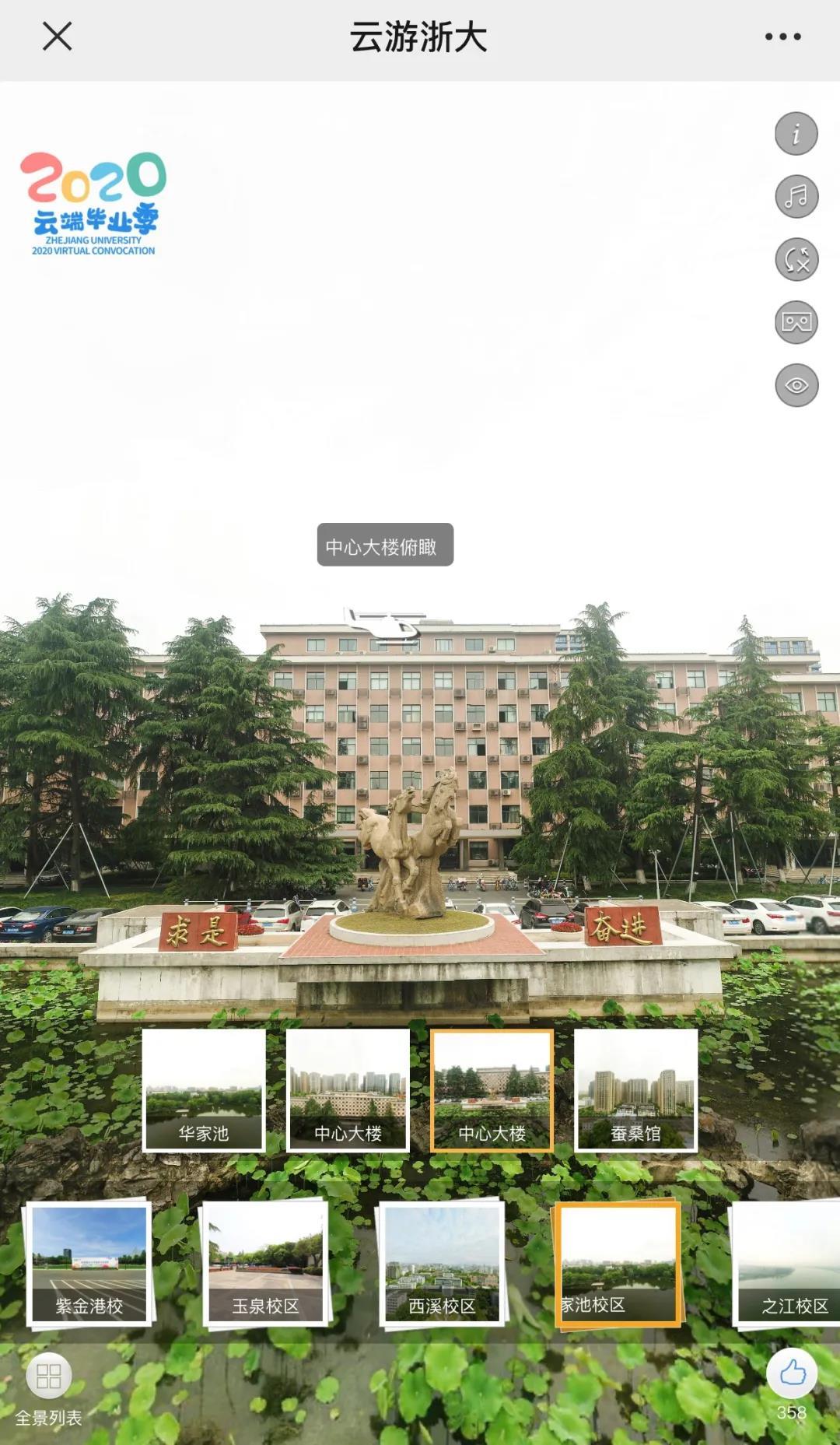Image resolution: width=840 pixels, height=1445 pixels.
Task: Choose the 西溪校区 campus card
Action: pos(442,1264)
